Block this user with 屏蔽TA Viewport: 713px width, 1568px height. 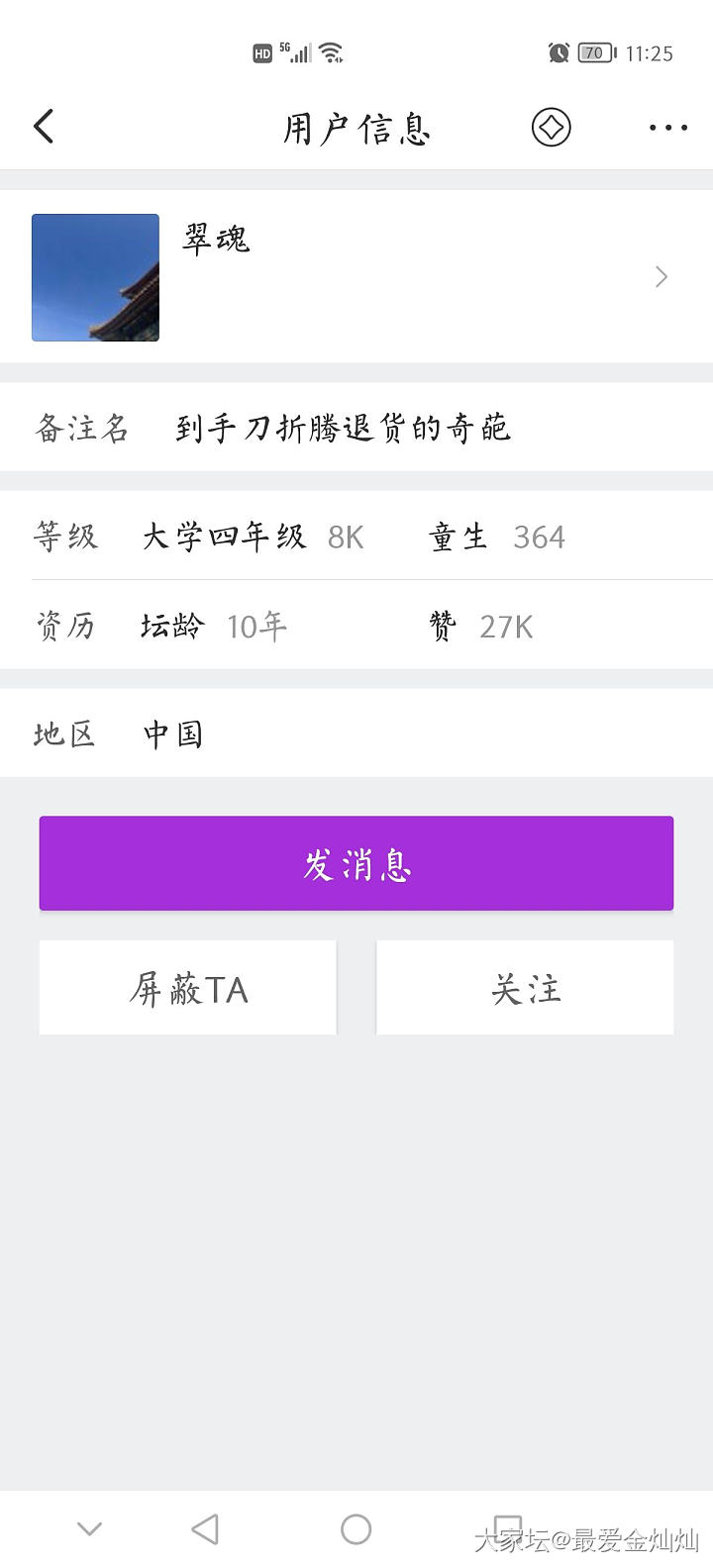click(x=188, y=988)
